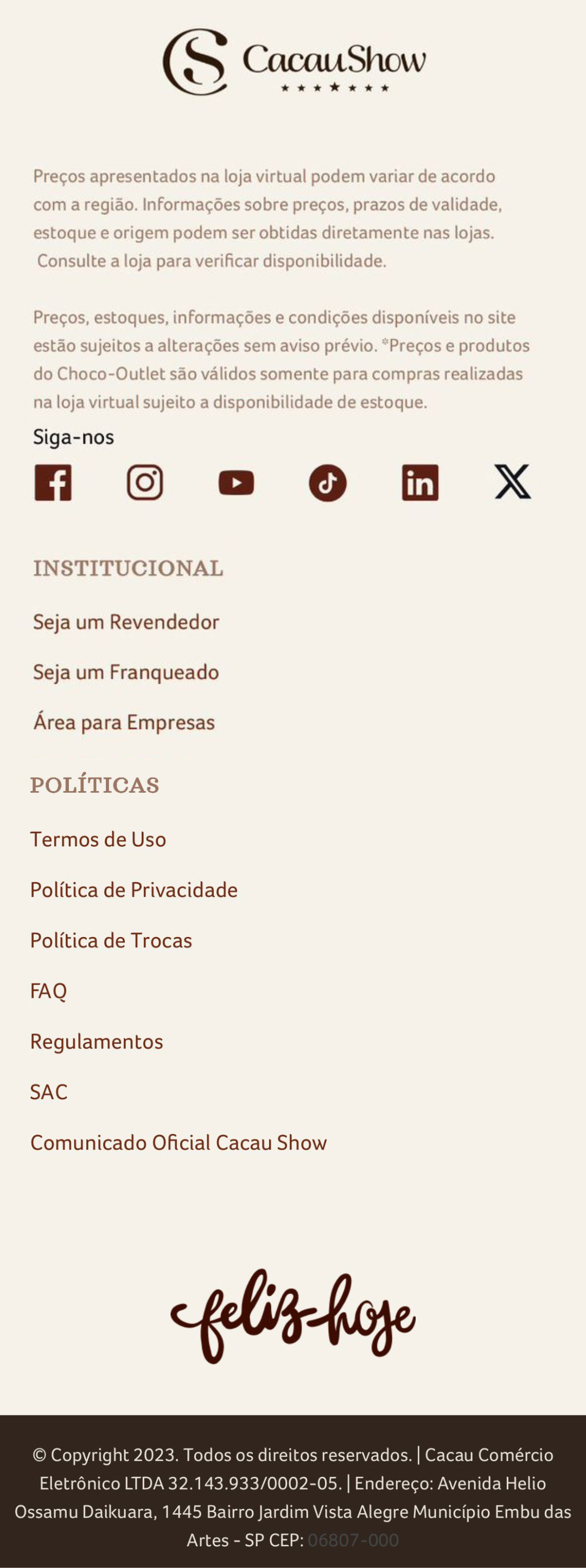Open the FAQ page

coord(49,991)
